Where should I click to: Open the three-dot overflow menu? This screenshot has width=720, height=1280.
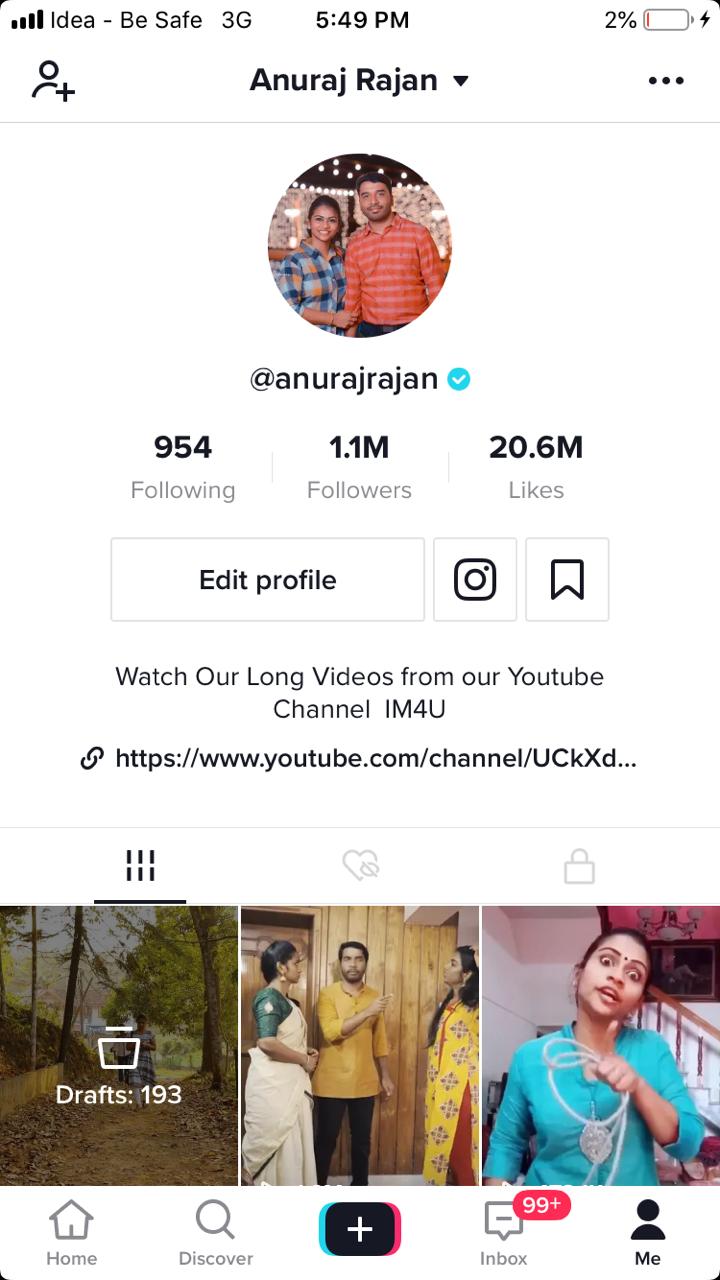pos(666,81)
